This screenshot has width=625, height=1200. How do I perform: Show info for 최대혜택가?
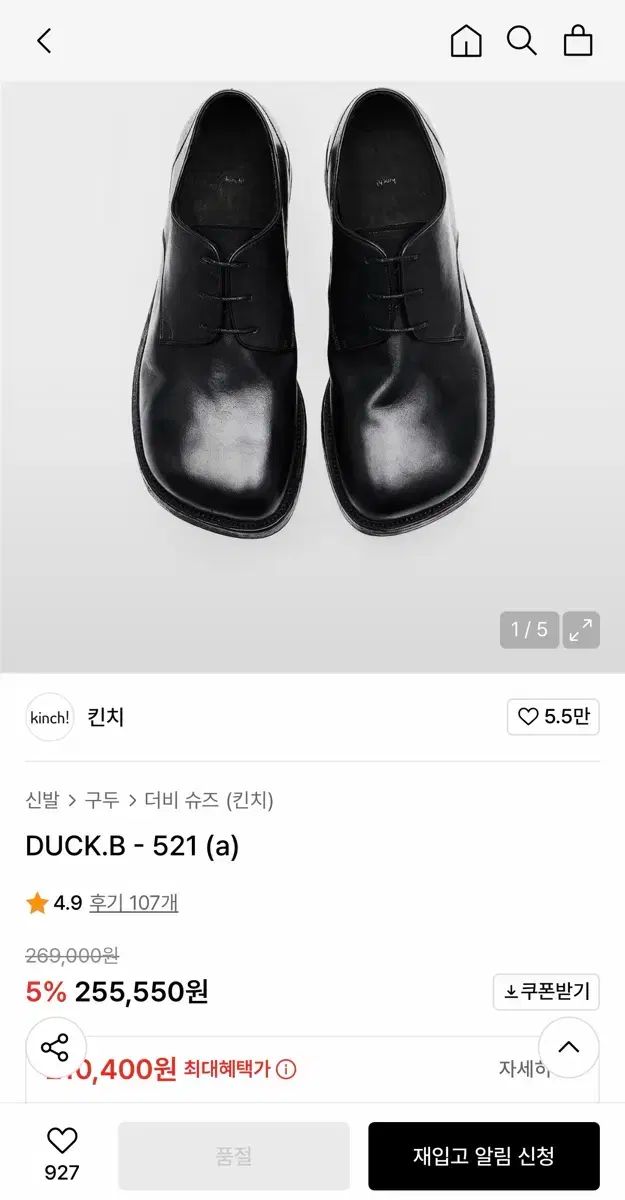tap(286, 1069)
